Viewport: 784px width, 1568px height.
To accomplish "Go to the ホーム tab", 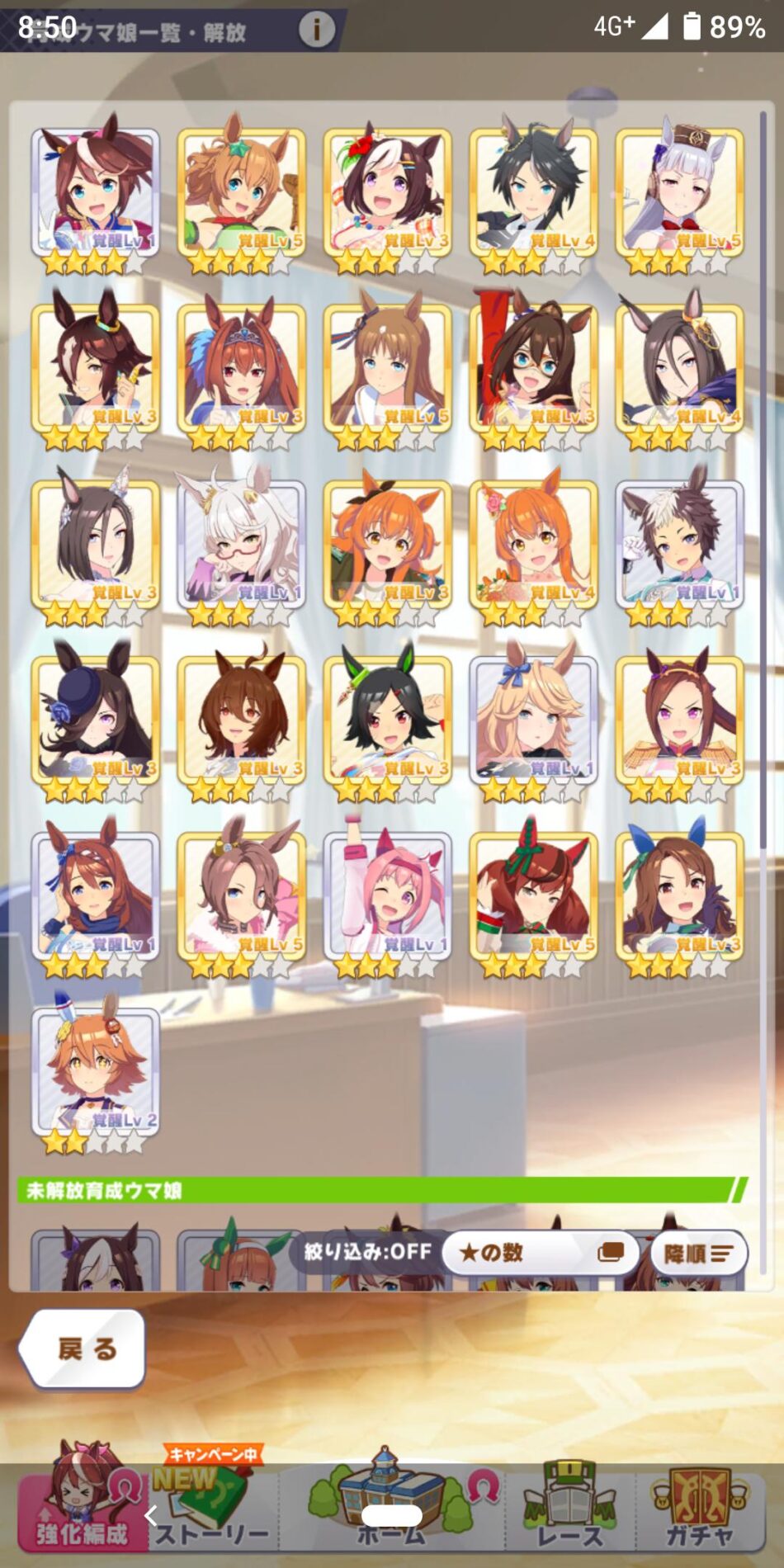I will click(x=391, y=1512).
